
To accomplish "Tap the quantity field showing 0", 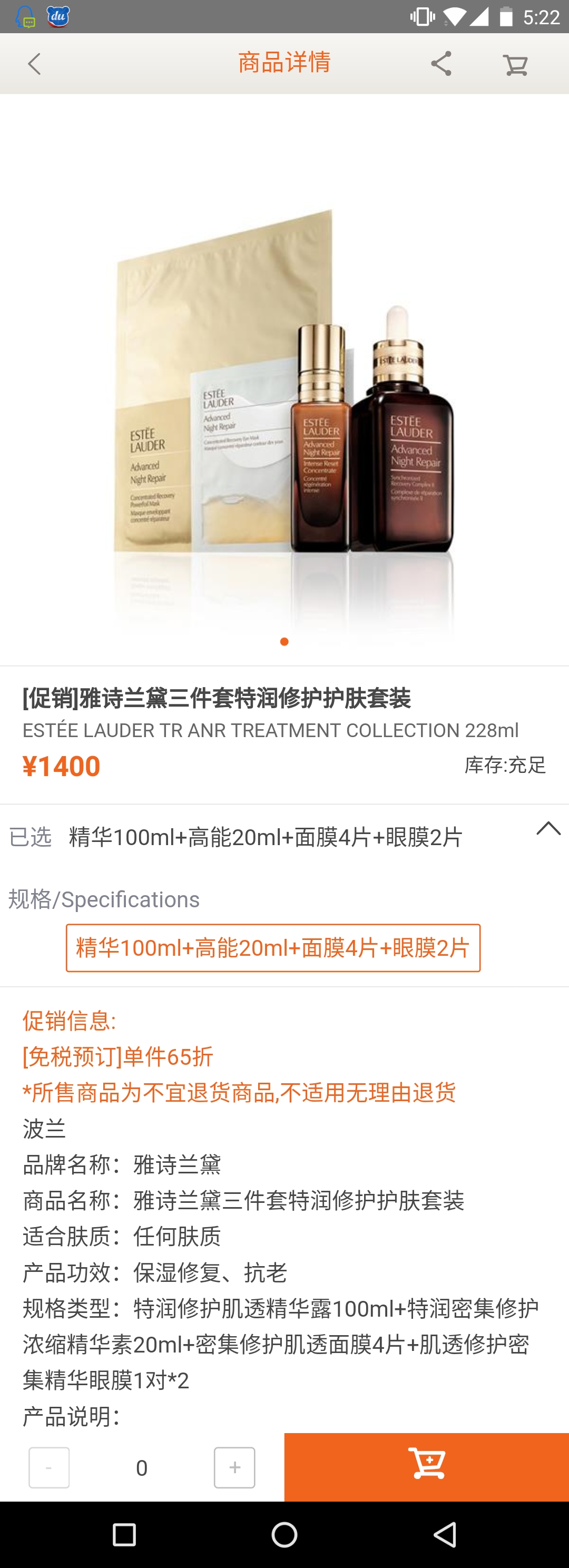I will coord(141,1467).
